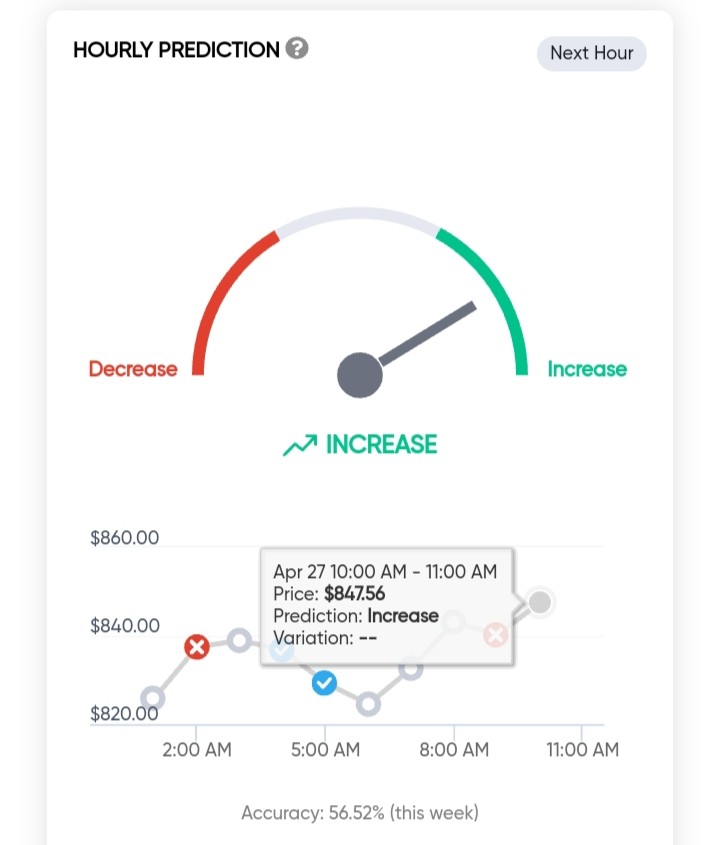719x845 pixels.
Task: Tap the Next Hour chip
Action: tap(591, 53)
